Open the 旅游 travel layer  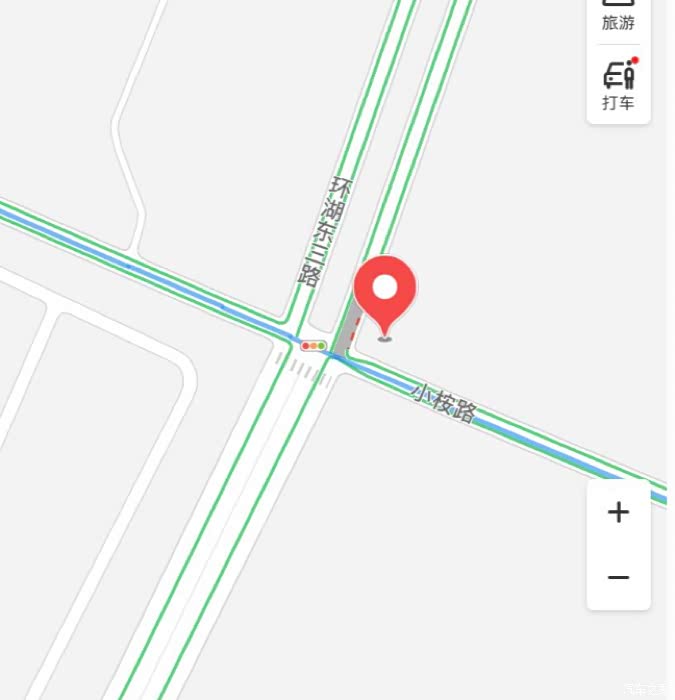[x=618, y=16]
